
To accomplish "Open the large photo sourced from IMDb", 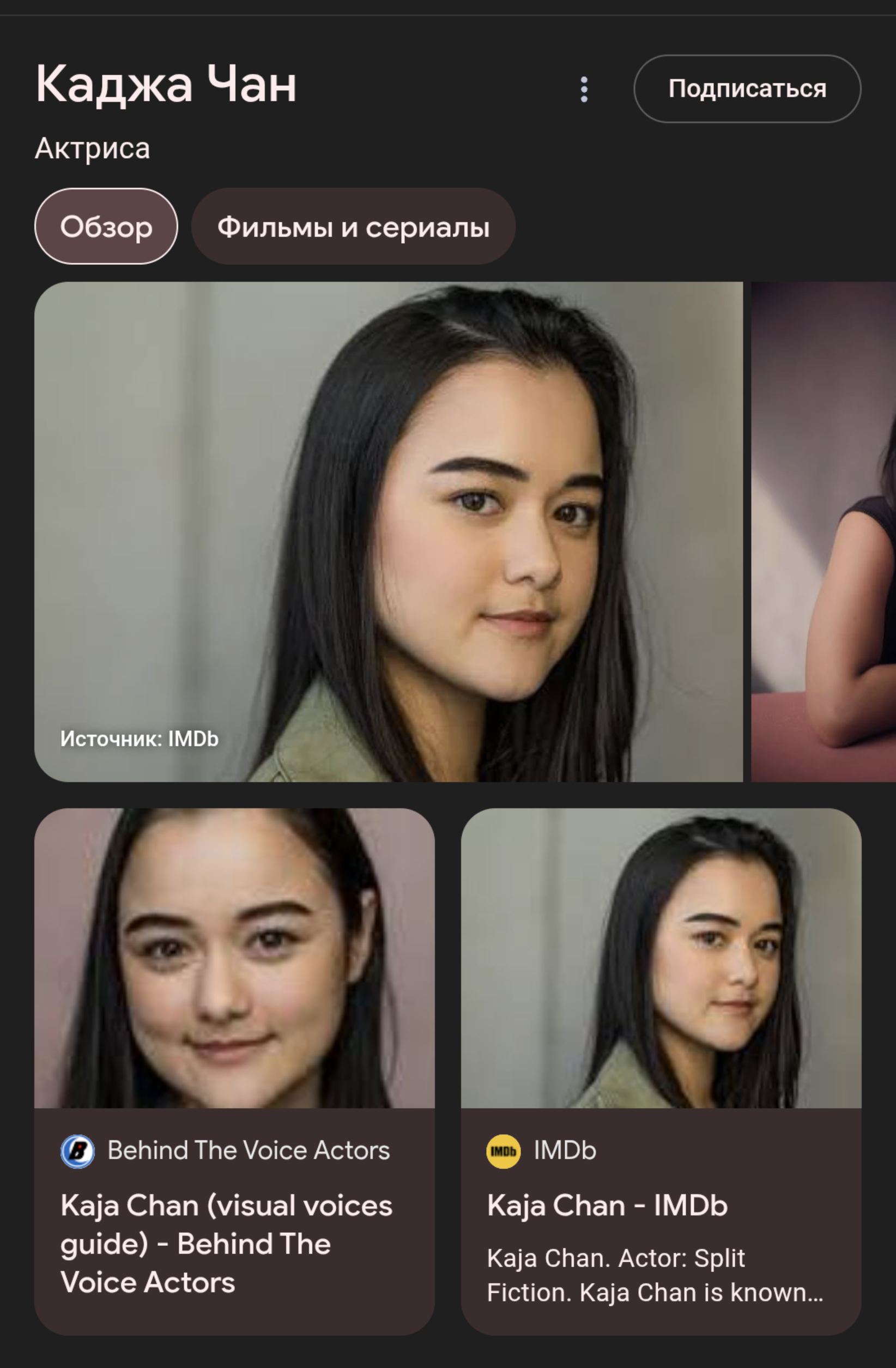I will (389, 531).
